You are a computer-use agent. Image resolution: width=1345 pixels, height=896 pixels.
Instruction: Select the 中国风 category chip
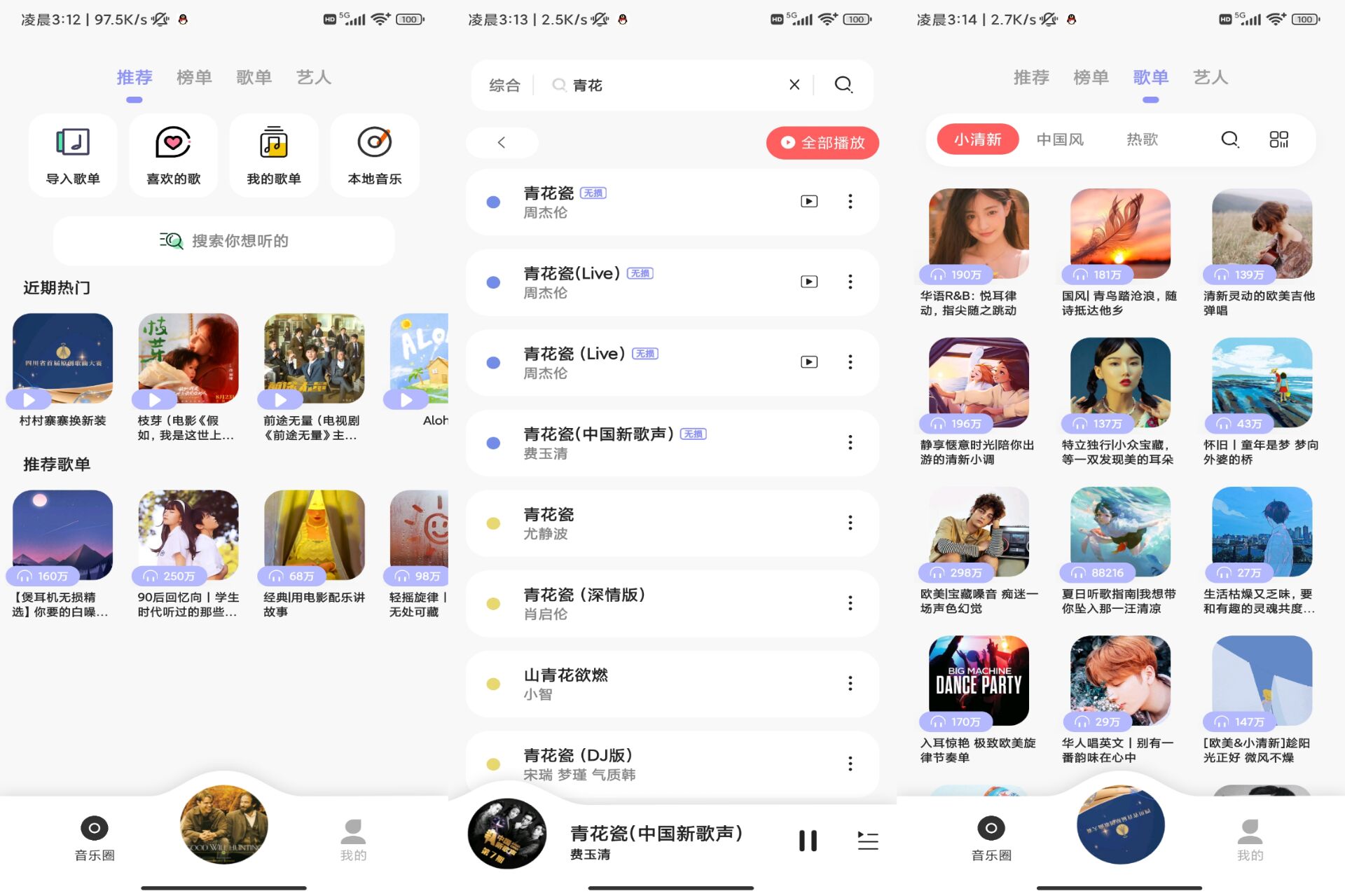[1060, 139]
